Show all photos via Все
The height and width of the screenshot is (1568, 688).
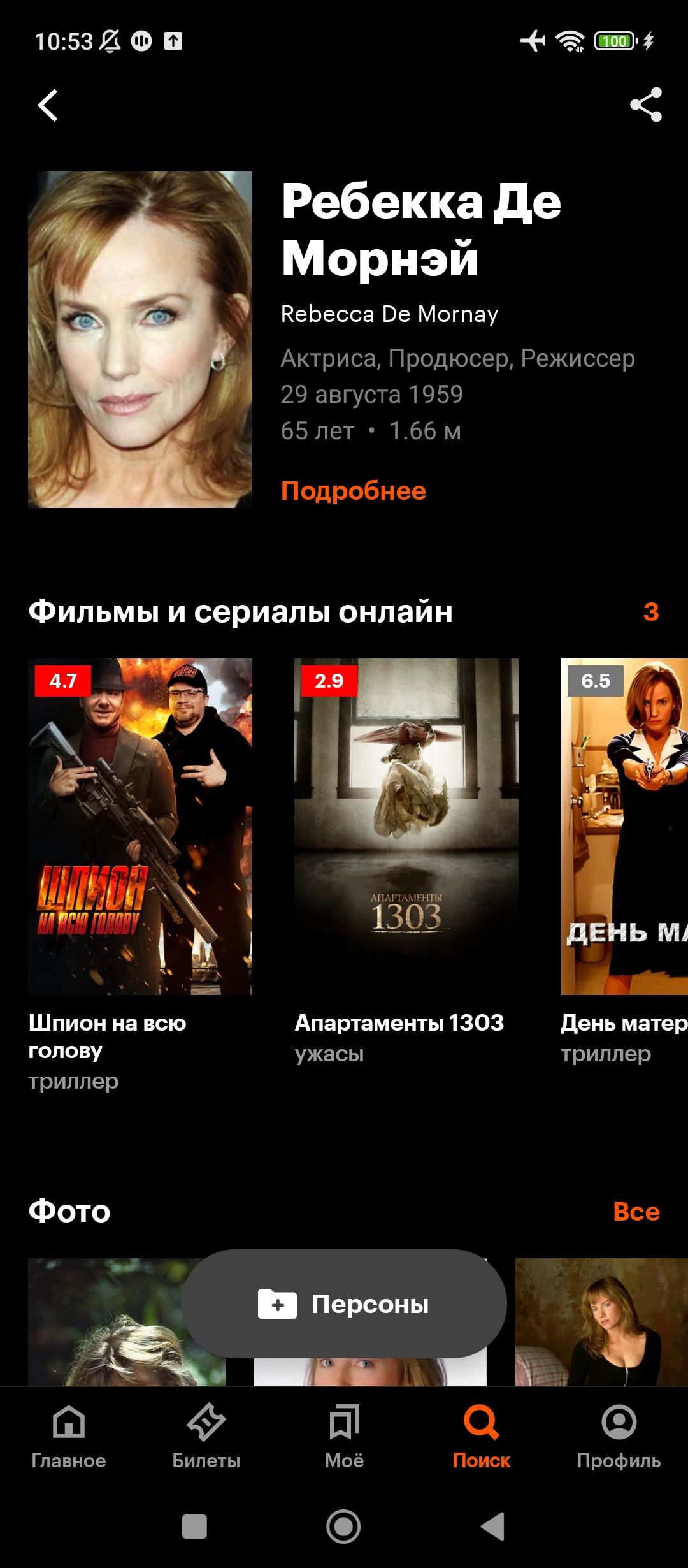(x=636, y=1212)
